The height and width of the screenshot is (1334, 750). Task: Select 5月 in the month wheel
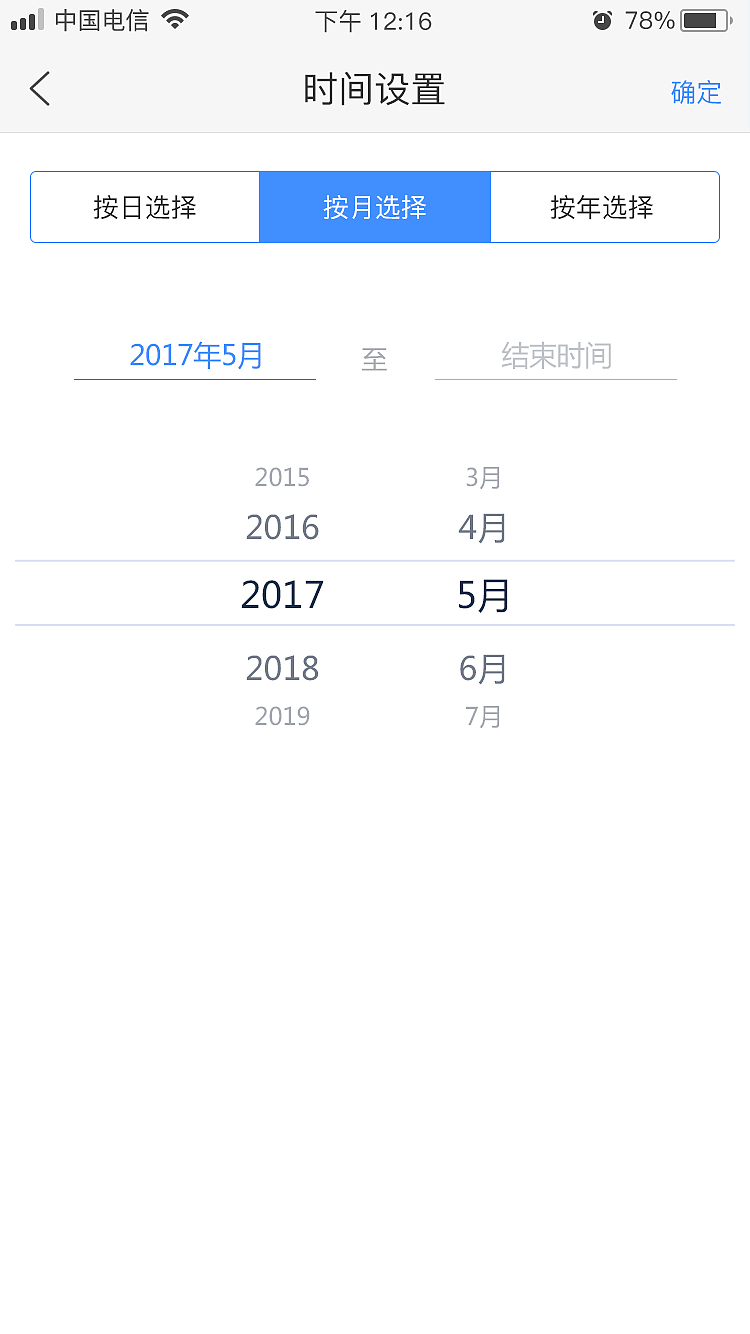(x=483, y=593)
